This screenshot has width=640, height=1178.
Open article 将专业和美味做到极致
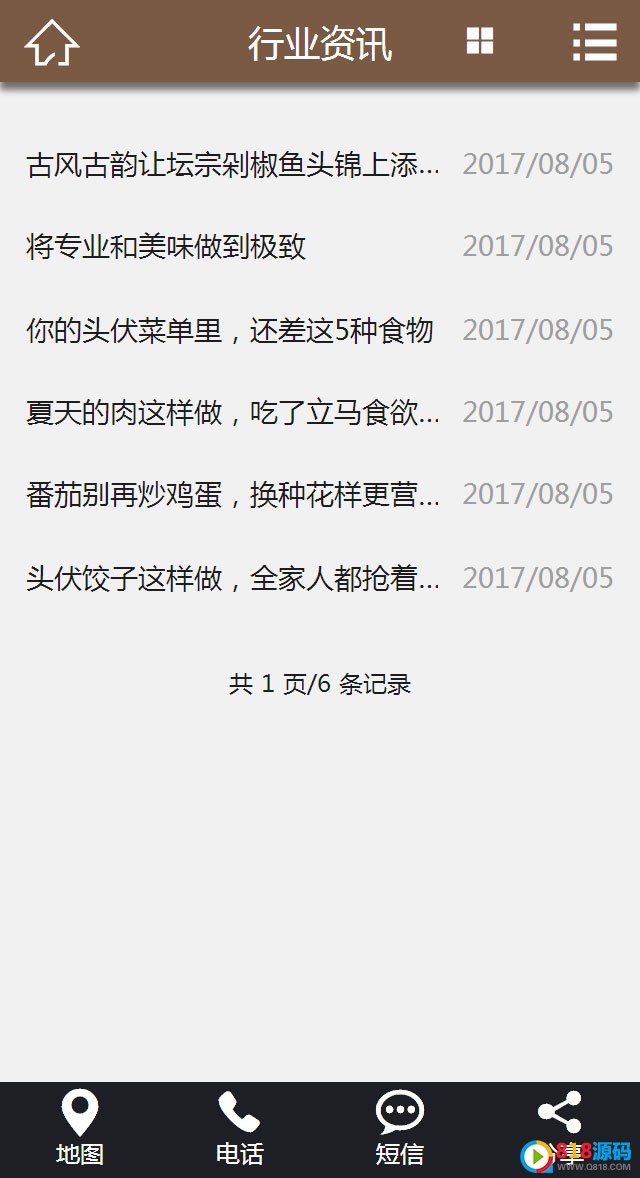tap(166, 247)
